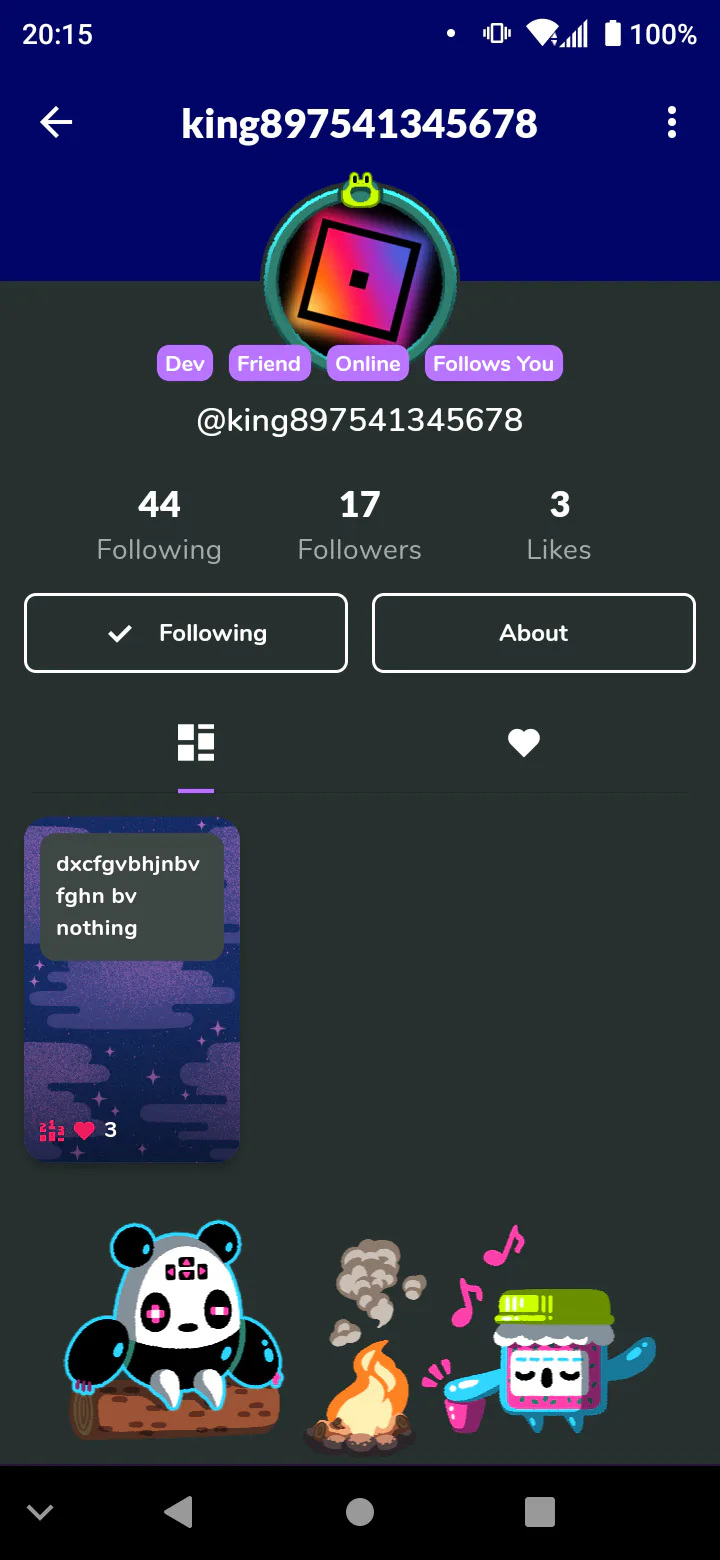Viewport: 720px width, 1560px height.
Task: View the 44 Following list
Action: [x=159, y=526]
